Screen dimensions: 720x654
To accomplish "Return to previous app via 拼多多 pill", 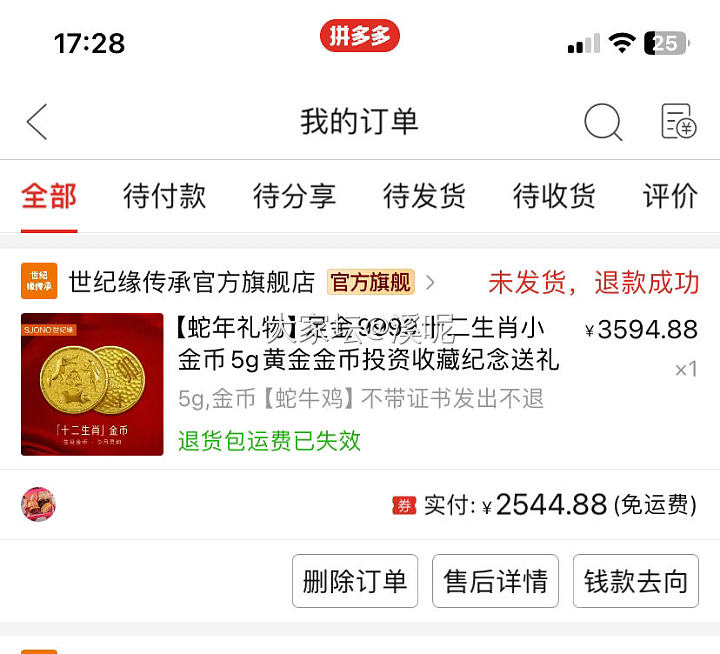I will coord(360,37).
